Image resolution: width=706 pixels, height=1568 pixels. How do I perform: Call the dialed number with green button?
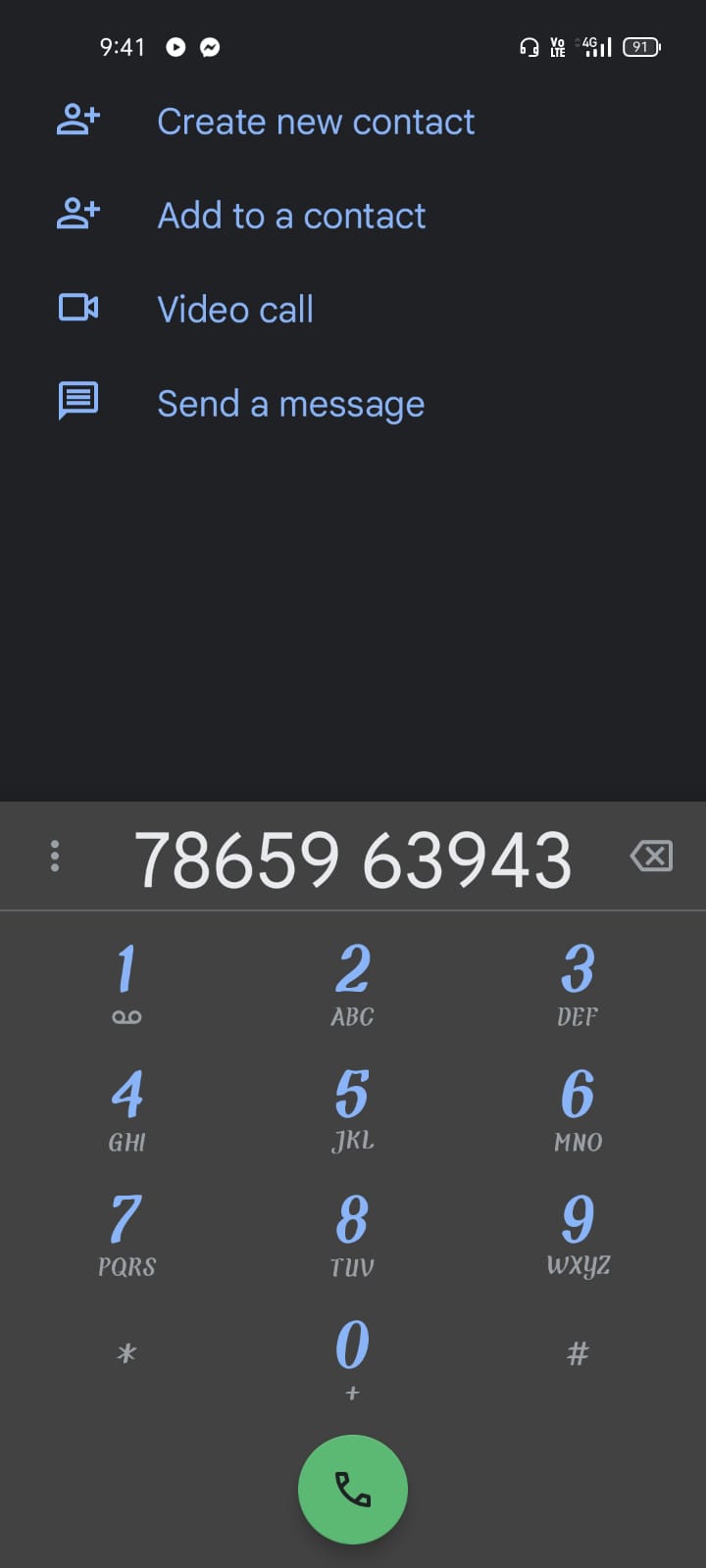tap(353, 1489)
